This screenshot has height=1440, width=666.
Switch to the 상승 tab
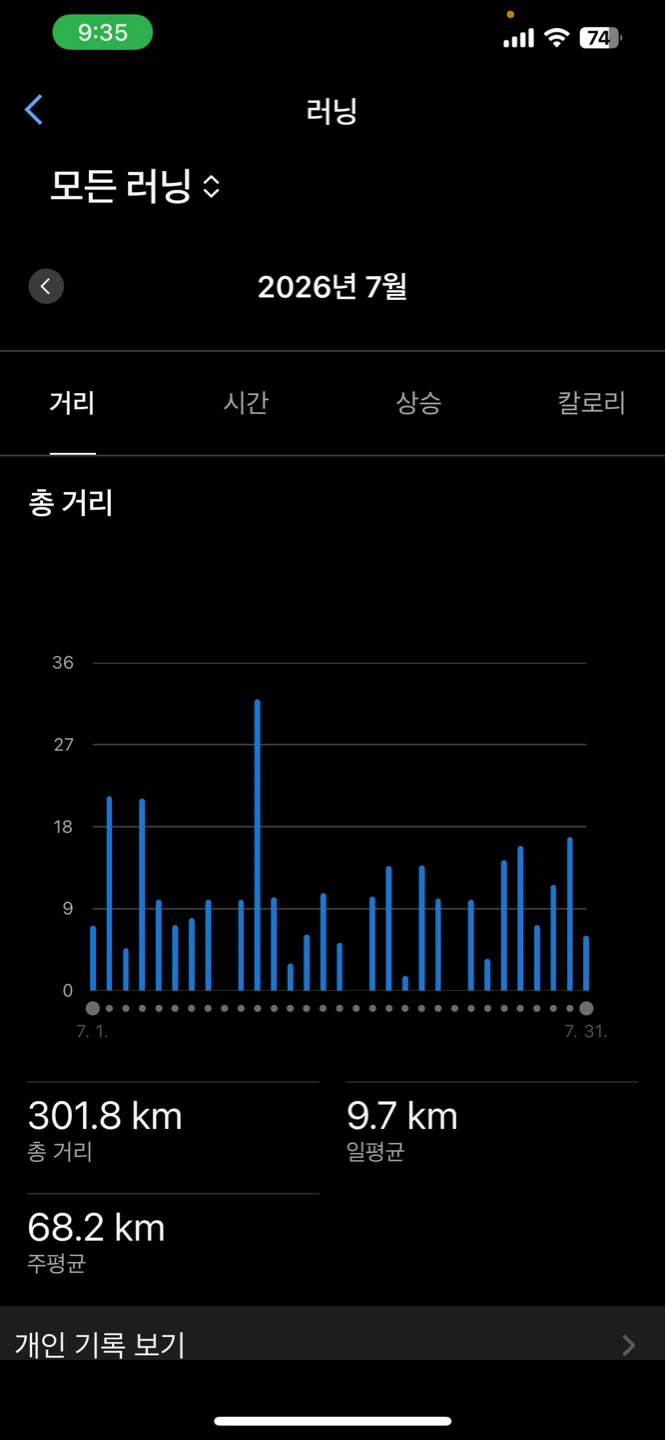419,403
